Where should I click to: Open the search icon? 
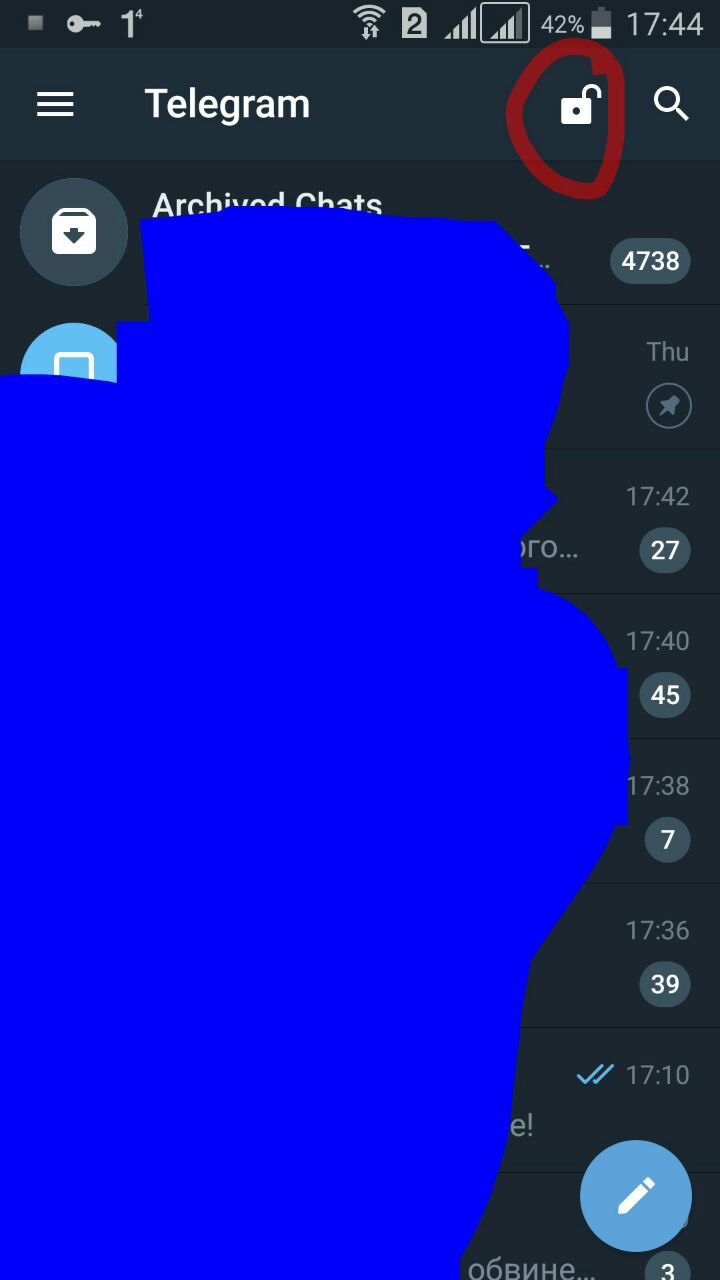[x=671, y=104]
